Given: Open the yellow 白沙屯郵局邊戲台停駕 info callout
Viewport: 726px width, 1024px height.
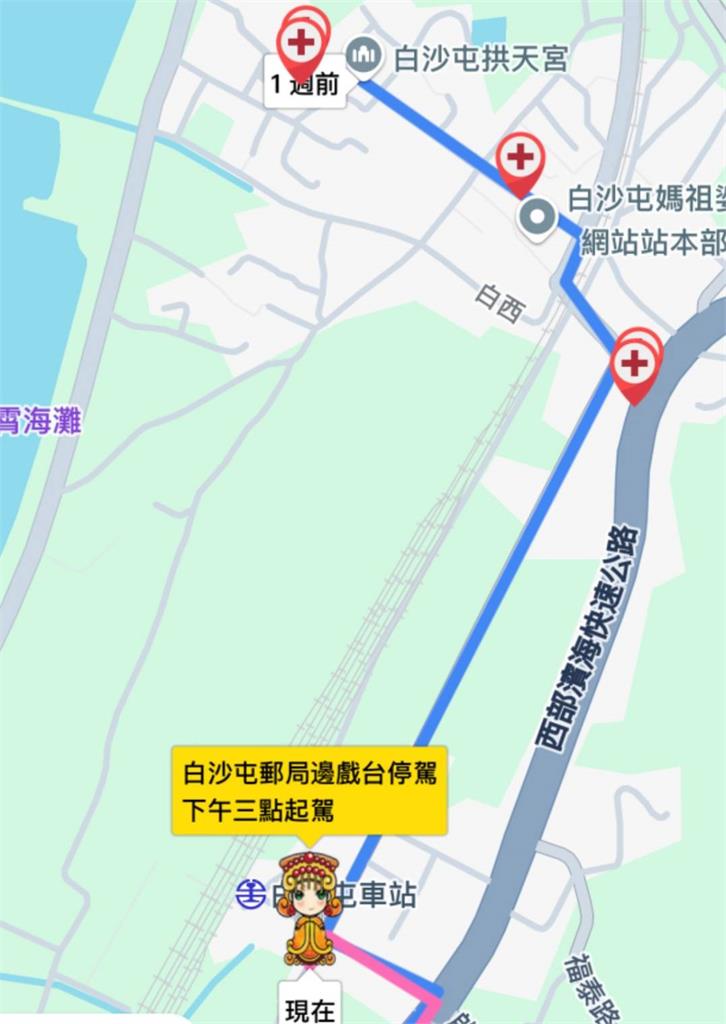Looking at the screenshot, I should [309, 790].
